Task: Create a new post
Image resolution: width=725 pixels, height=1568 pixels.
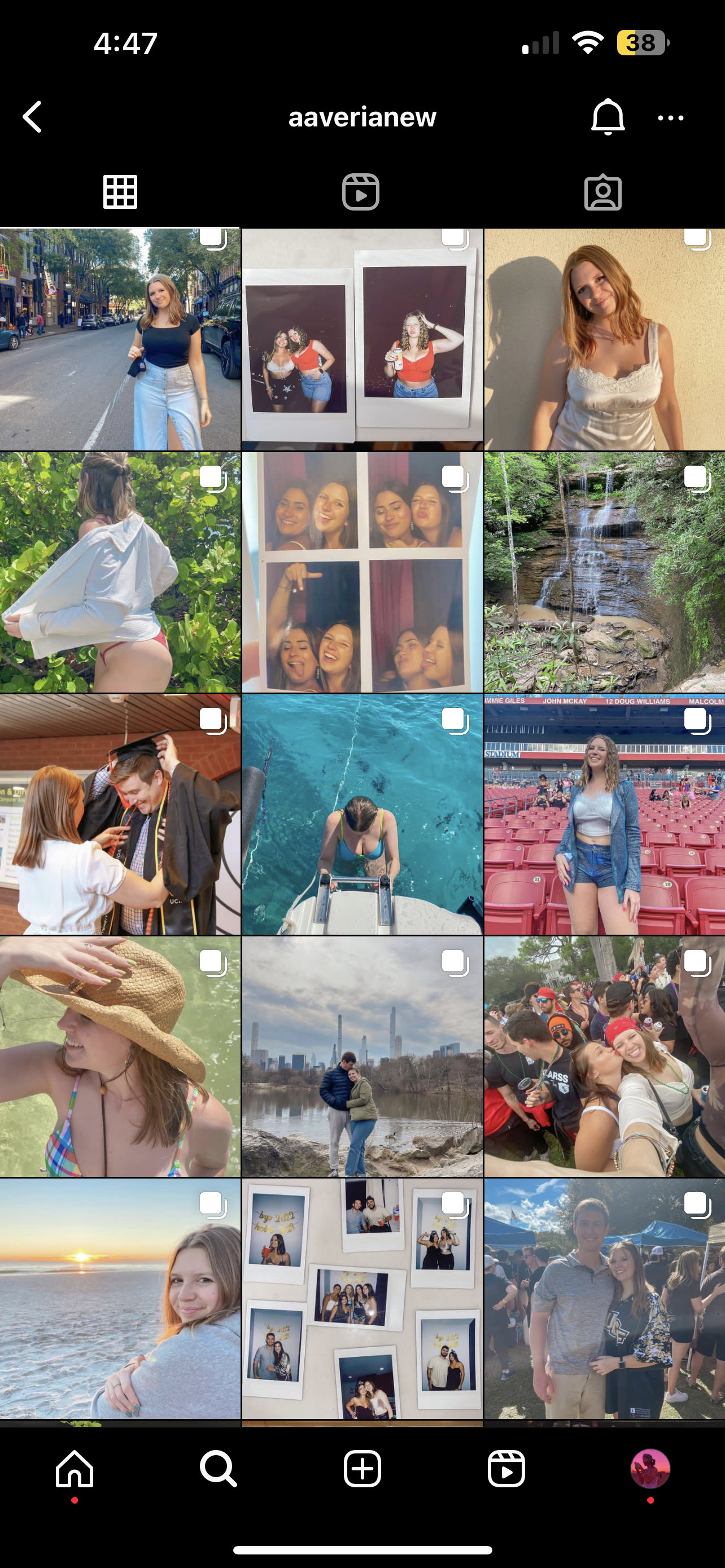Action: point(362,1468)
